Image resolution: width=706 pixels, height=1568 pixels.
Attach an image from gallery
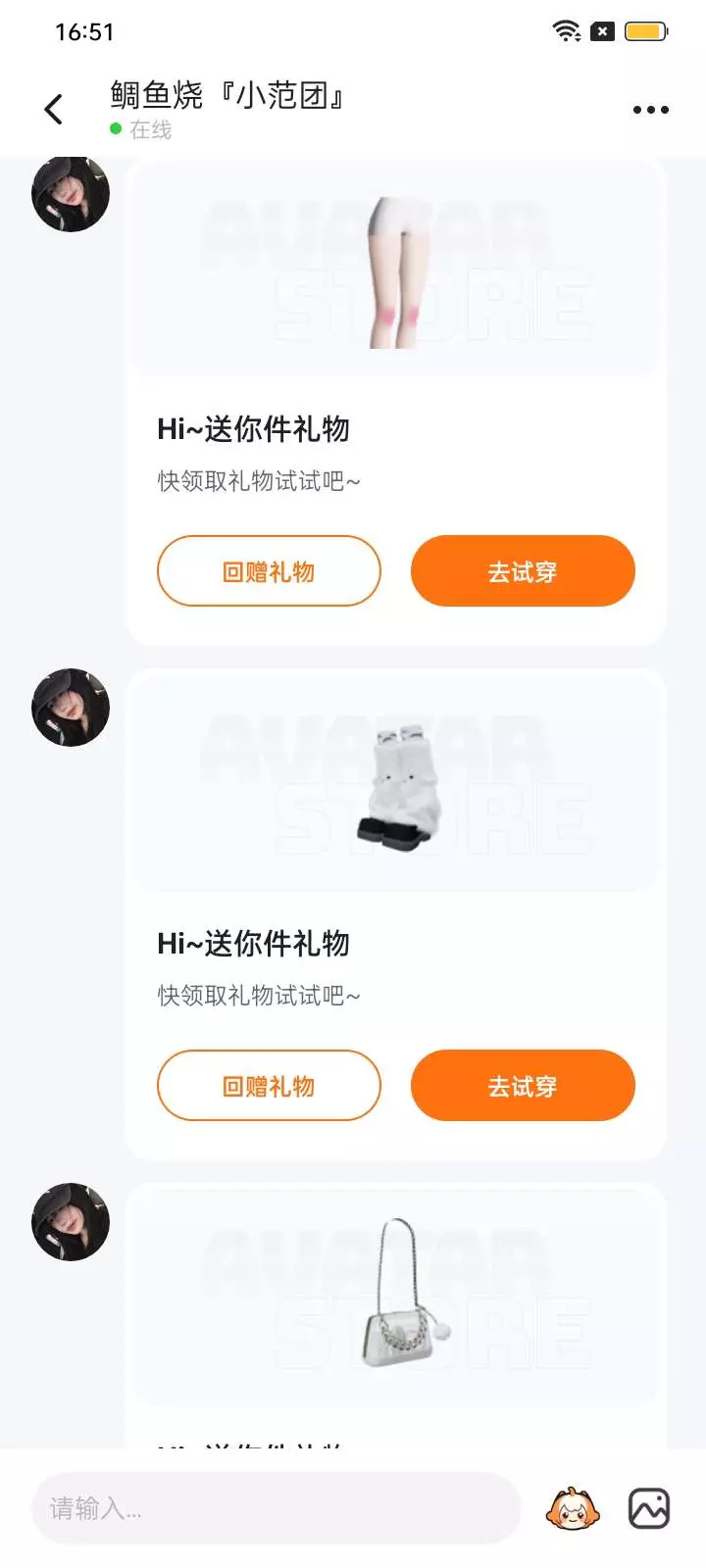point(649,1508)
